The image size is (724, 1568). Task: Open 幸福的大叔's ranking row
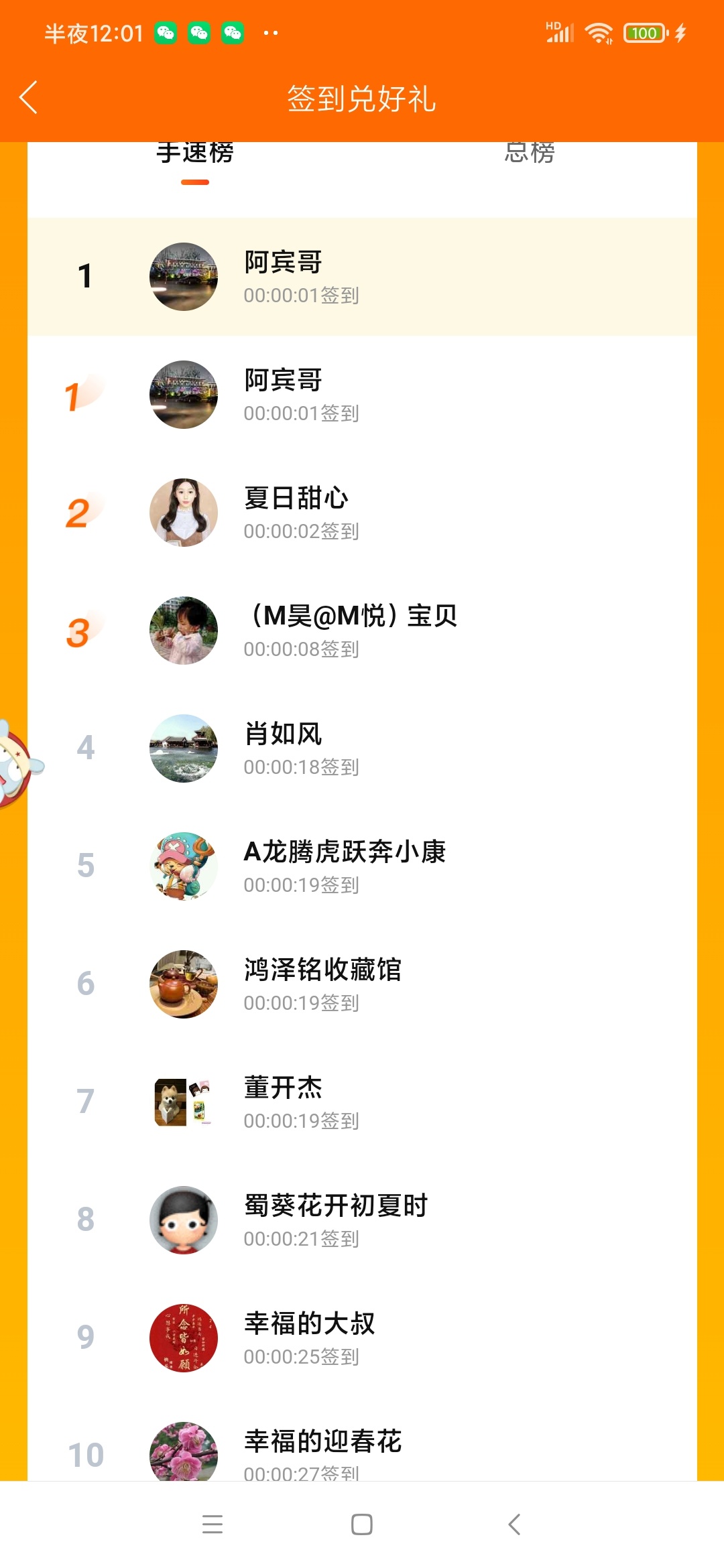pos(362,1338)
